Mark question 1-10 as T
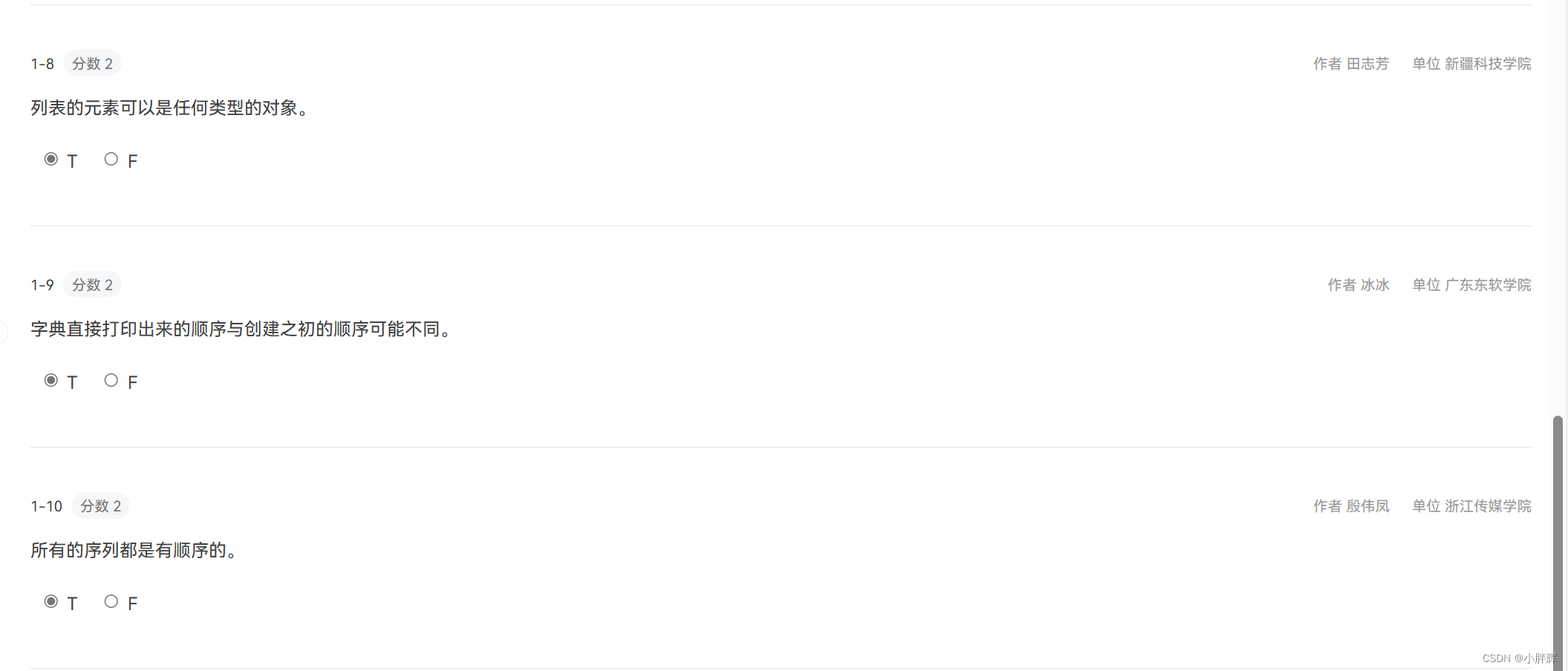This screenshot has height=671, width=1568. (51, 601)
